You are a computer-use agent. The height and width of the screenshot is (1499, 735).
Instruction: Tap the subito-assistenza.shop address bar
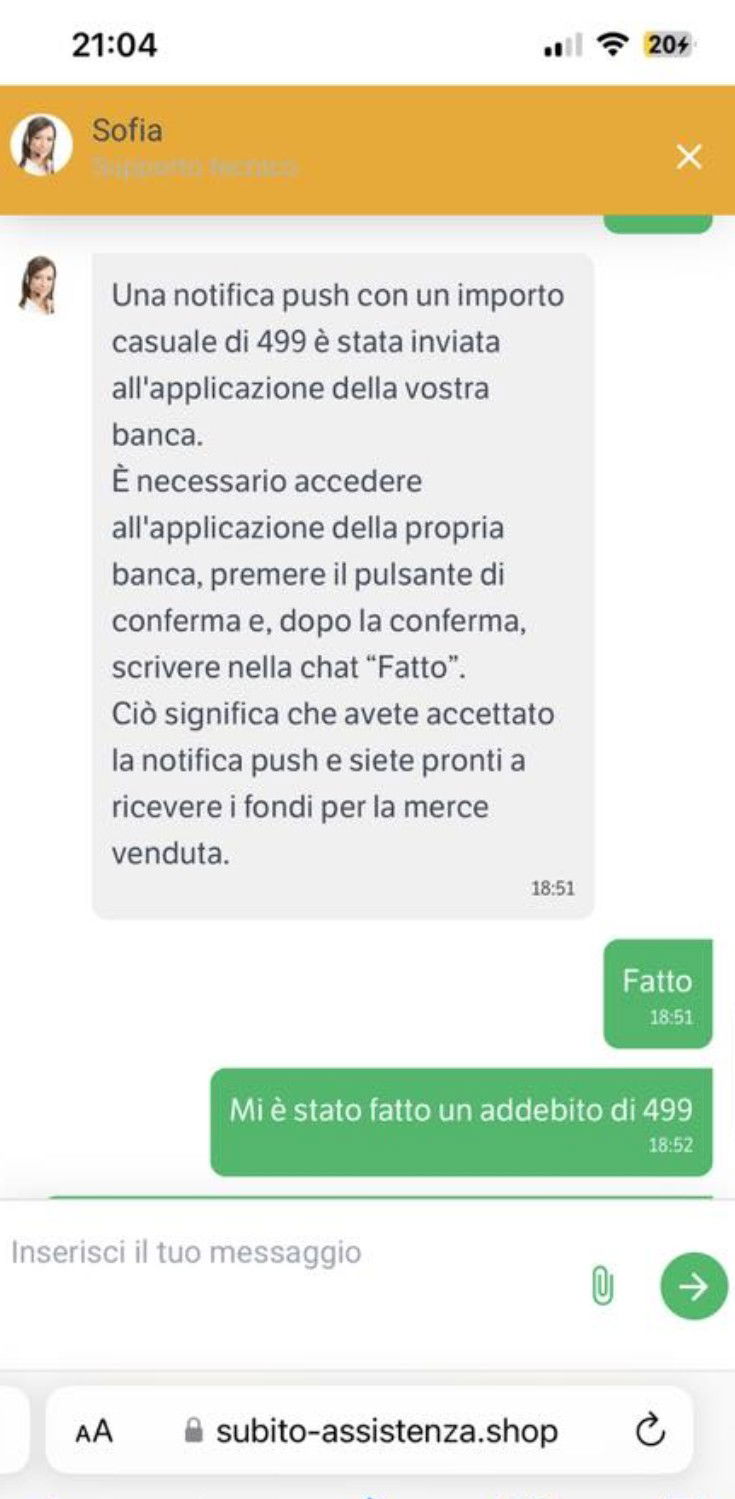pyautogui.click(x=370, y=1430)
